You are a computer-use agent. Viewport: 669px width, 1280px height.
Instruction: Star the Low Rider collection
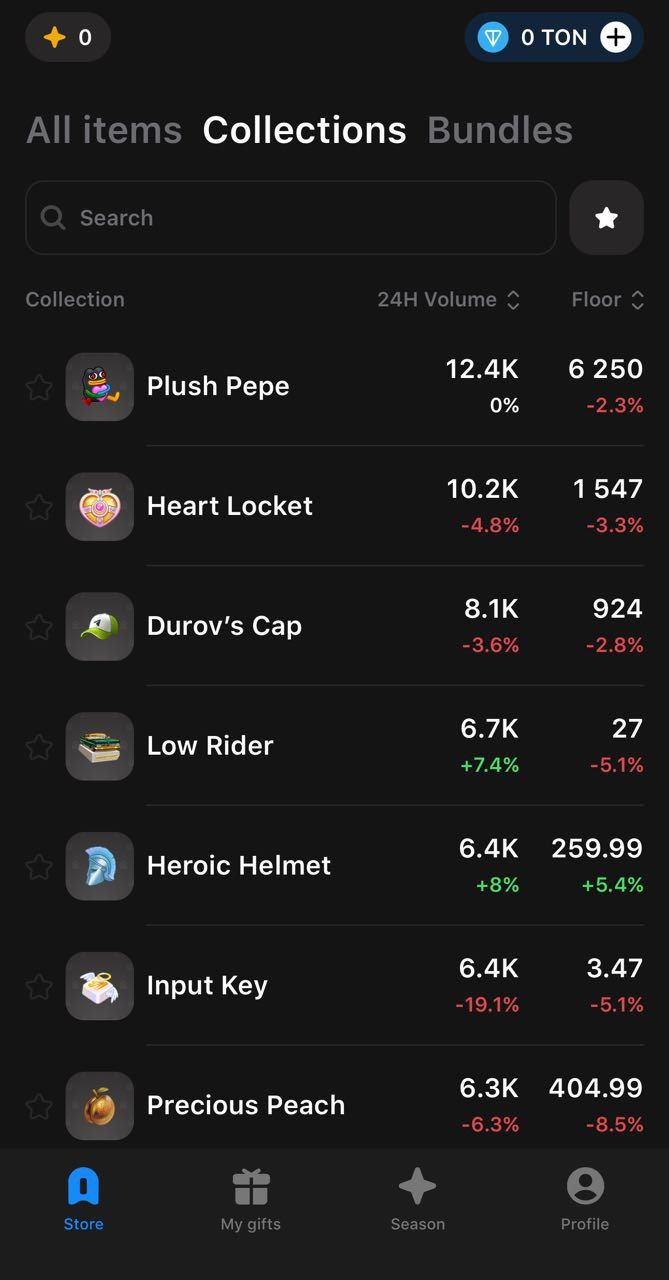pyautogui.click(x=39, y=747)
